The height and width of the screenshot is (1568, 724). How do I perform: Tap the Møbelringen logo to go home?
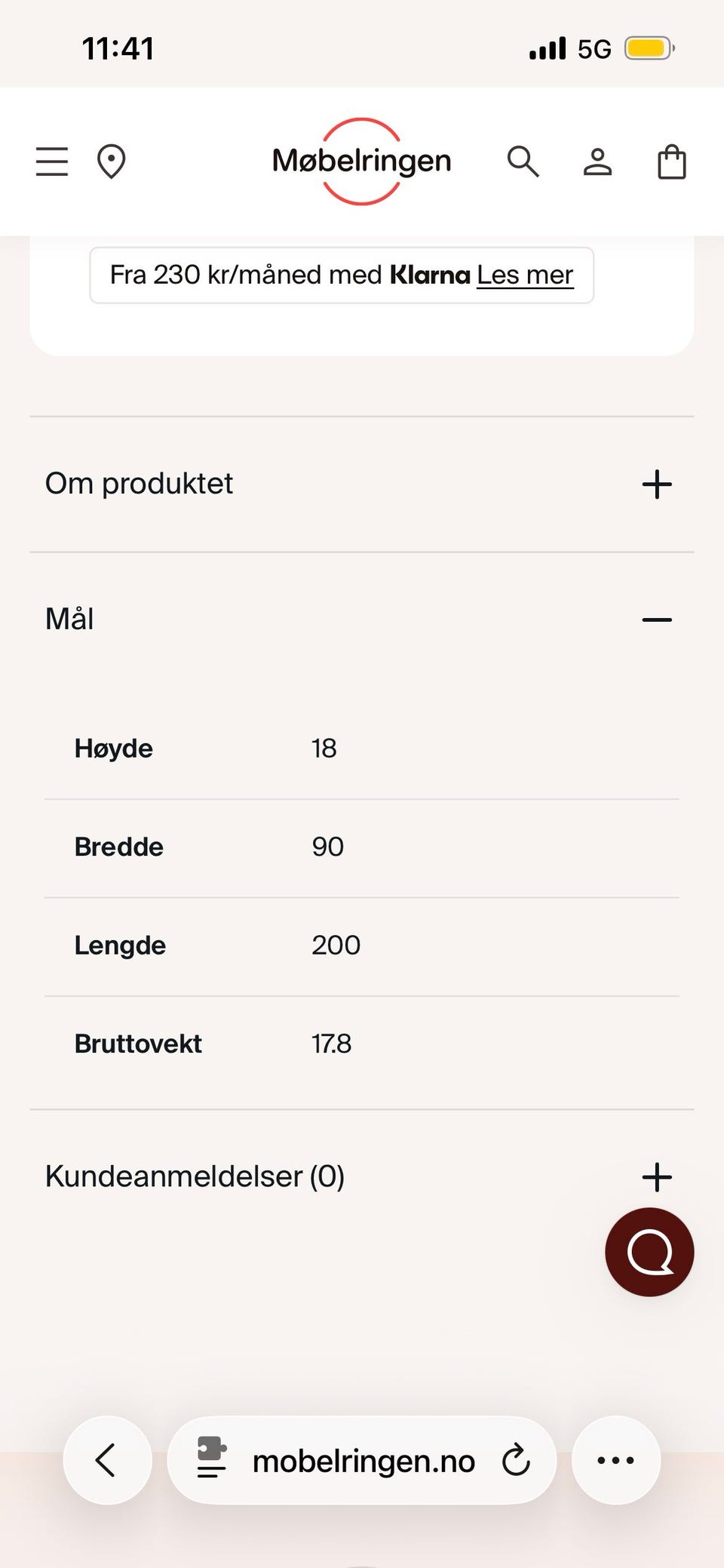tap(361, 161)
